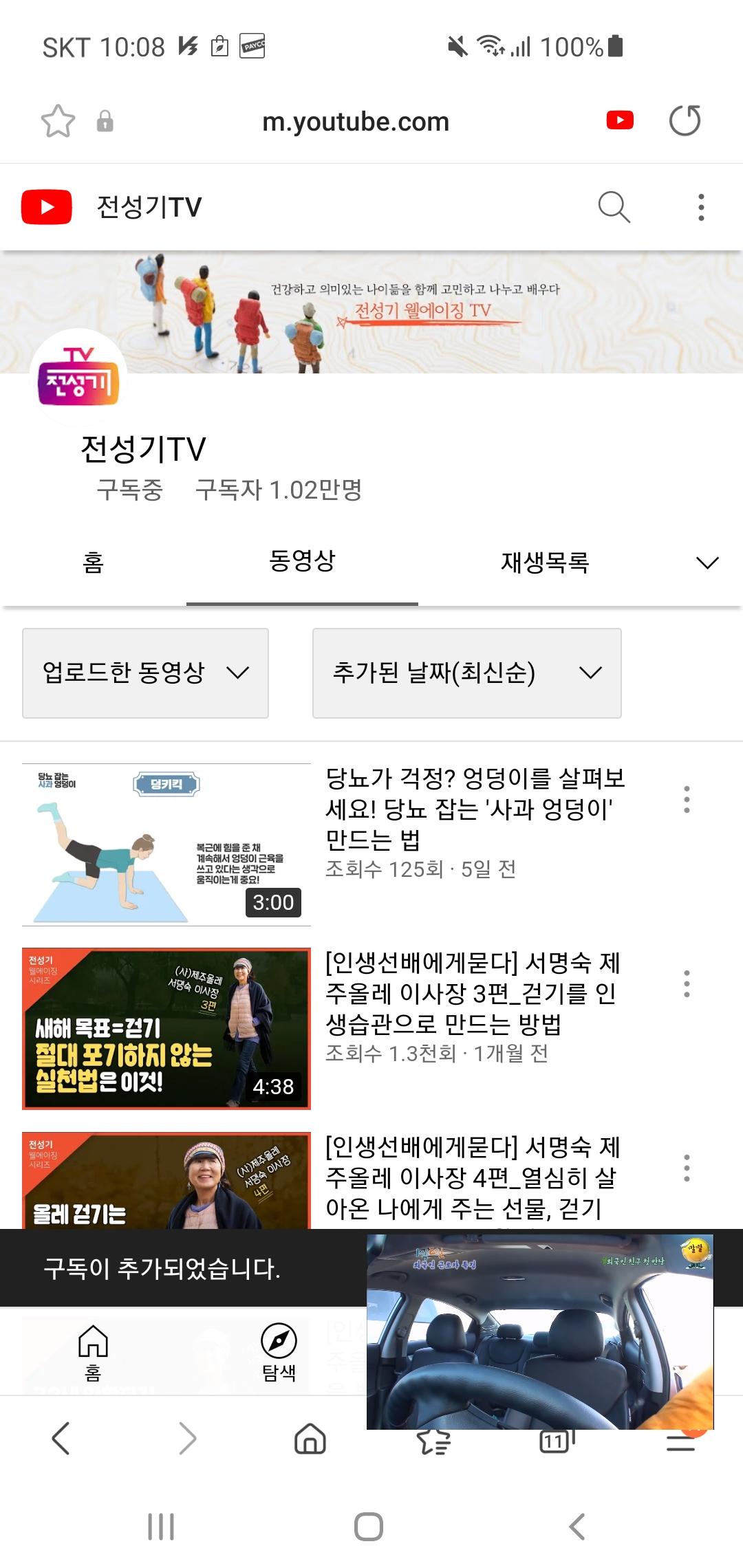Switch to the 재생목록 tab
This screenshot has height=1568, width=743.
(545, 562)
